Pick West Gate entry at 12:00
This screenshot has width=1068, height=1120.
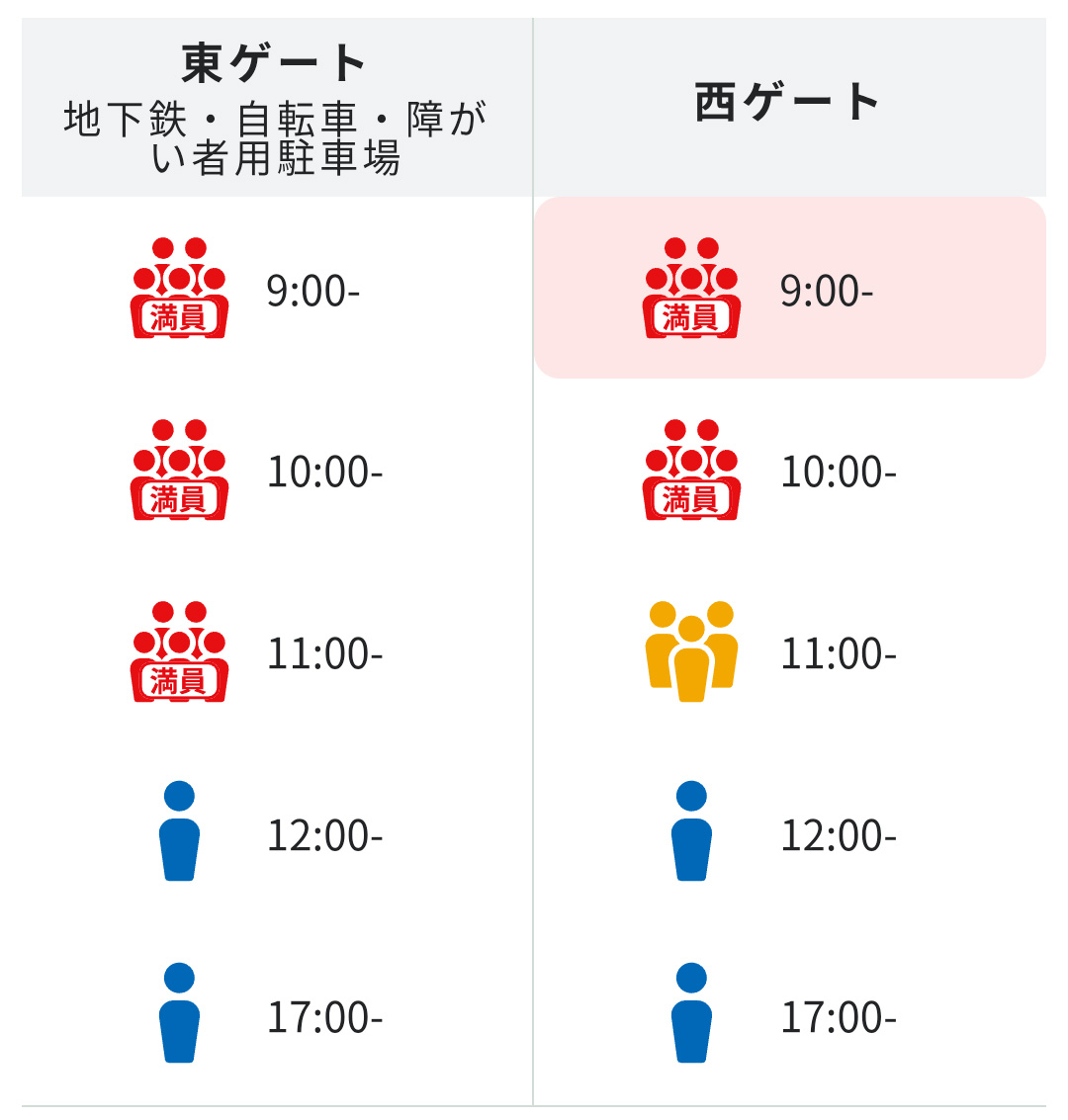pos(789,834)
